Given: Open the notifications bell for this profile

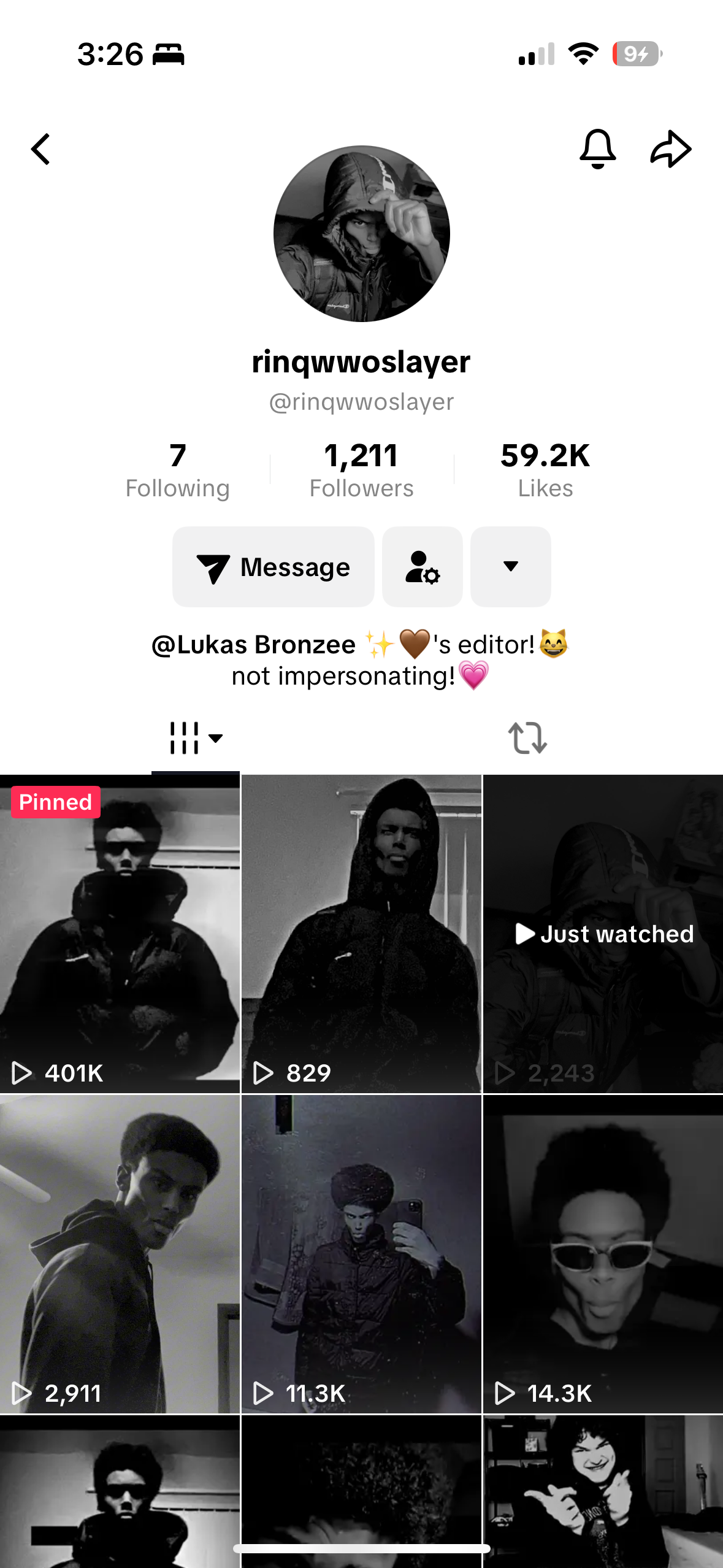Looking at the screenshot, I should click(x=597, y=149).
